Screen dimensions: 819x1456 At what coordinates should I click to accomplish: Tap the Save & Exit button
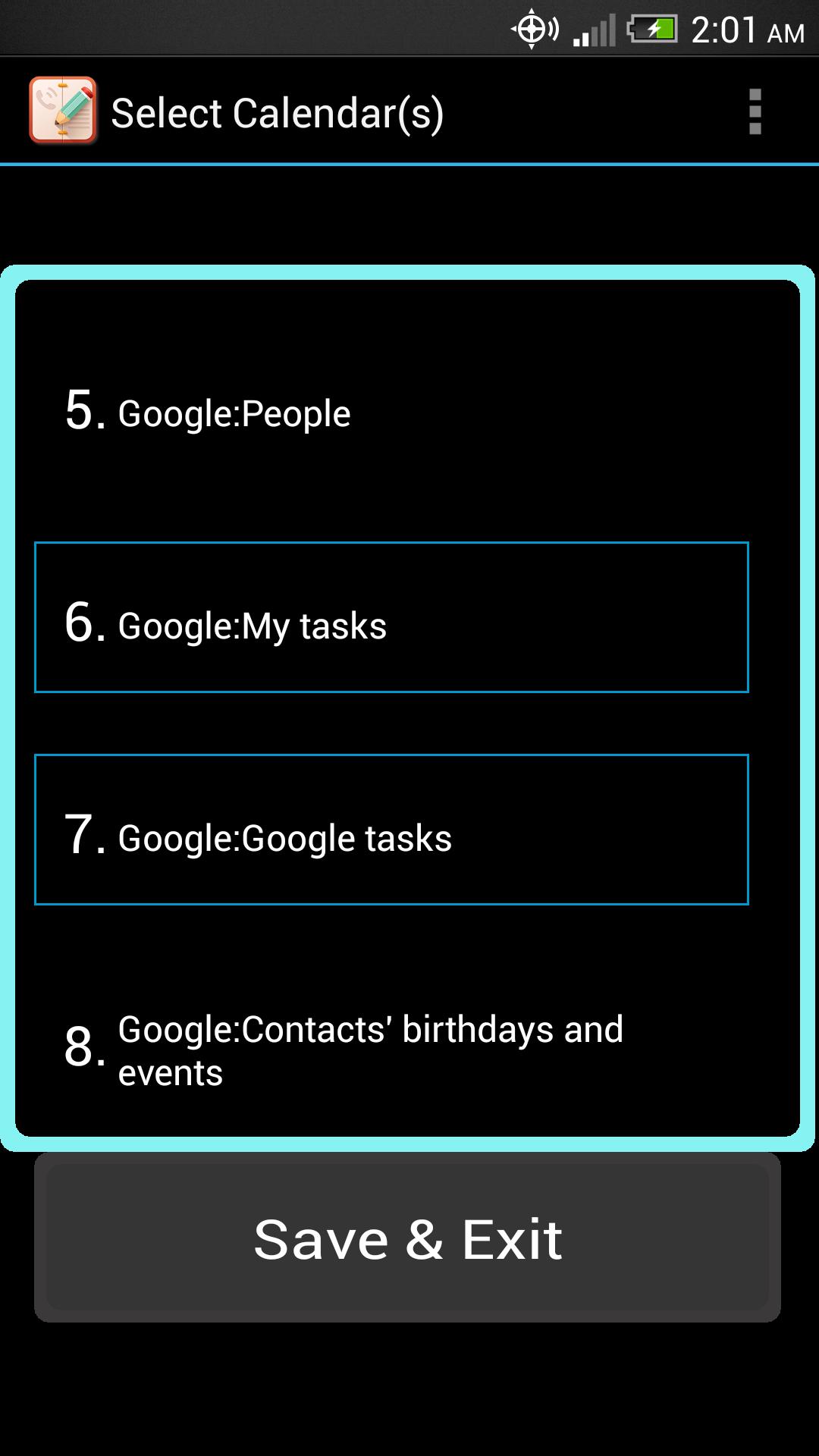pyautogui.click(x=407, y=1239)
